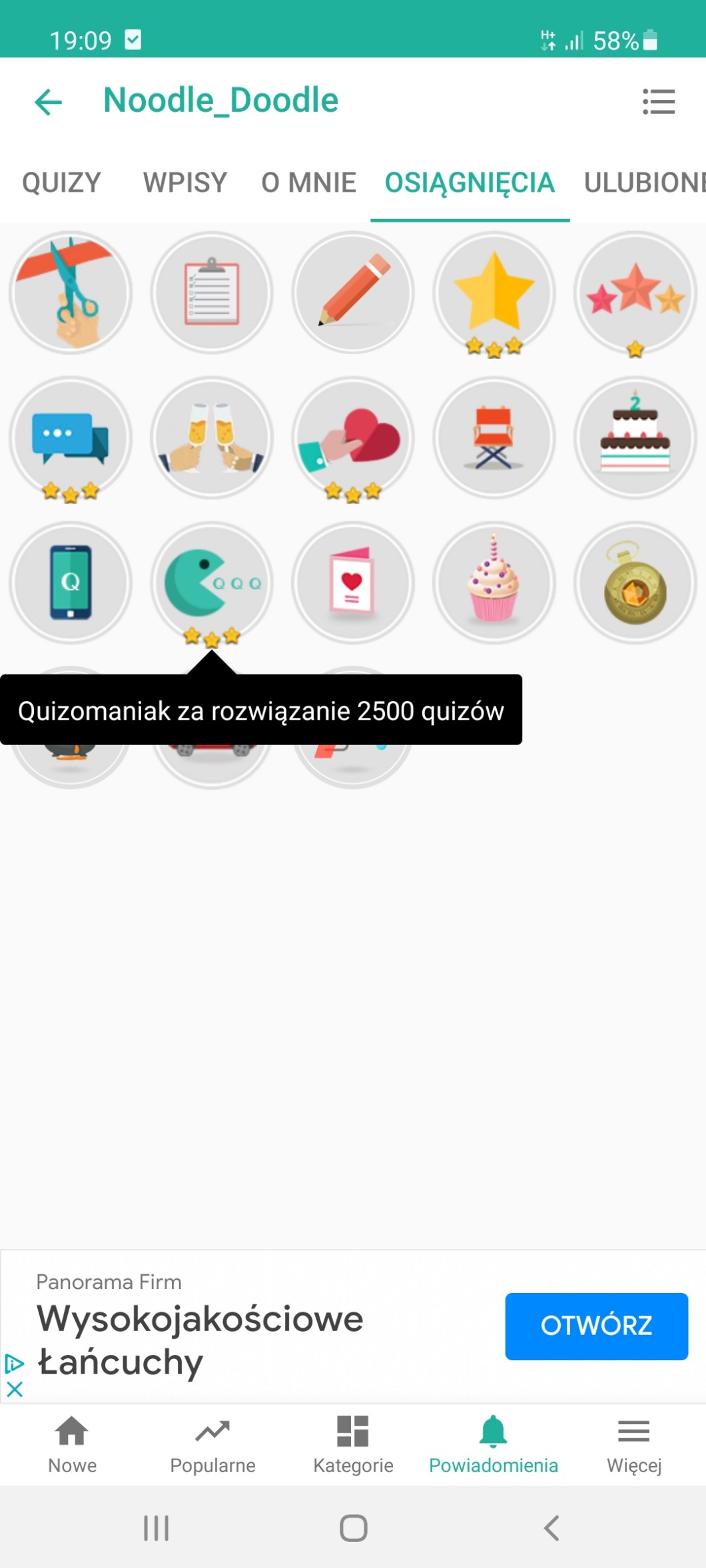Tap the OTWÓRZ button in the ad
Image resolution: width=706 pixels, height=1568 pixels.
[x=596, y=1326]
